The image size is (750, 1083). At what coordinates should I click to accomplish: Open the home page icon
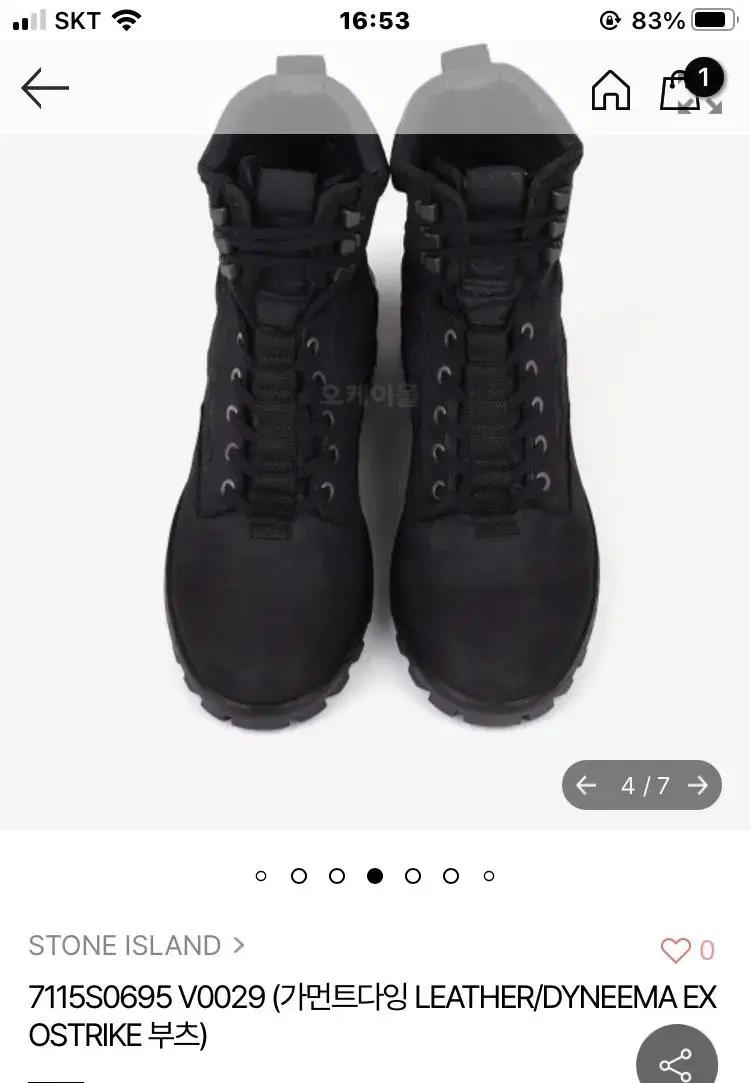[x=611, y=90]
